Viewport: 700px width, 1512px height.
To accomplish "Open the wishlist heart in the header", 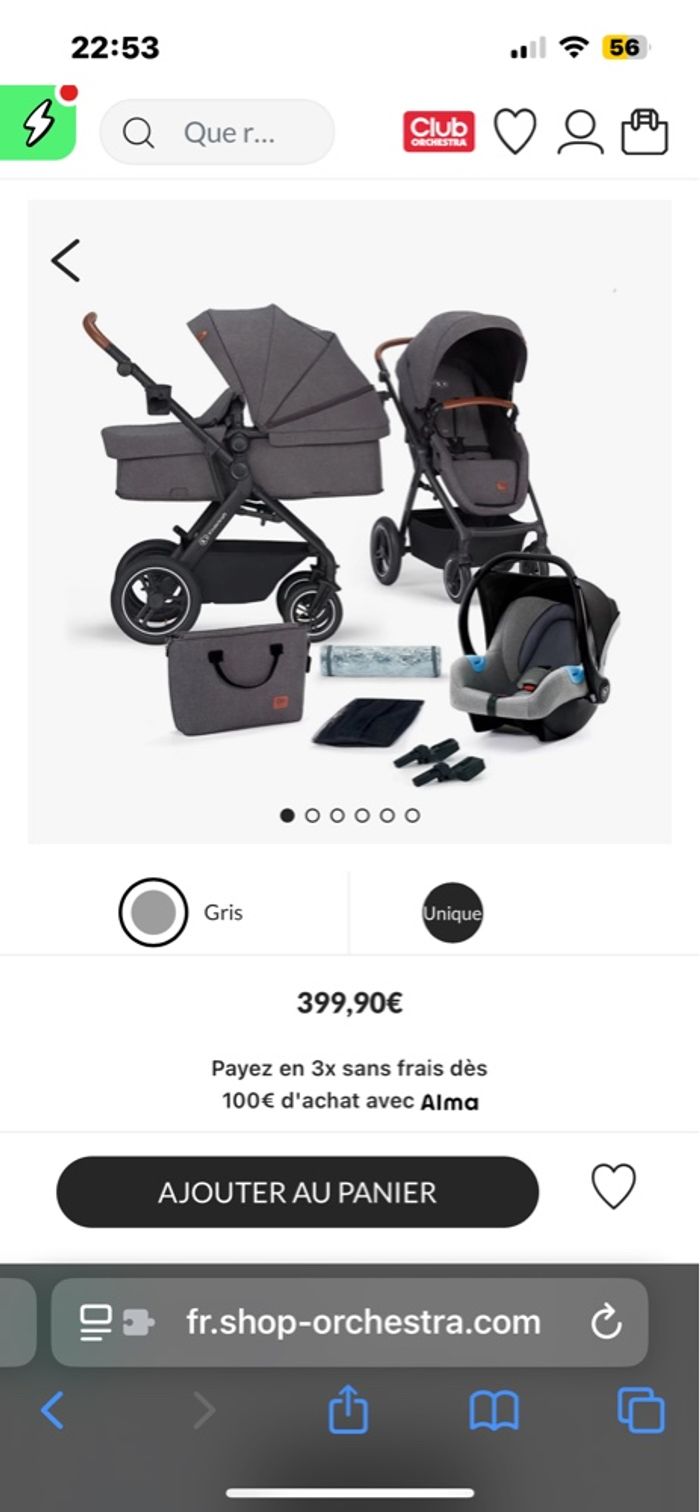I will pyautogui.click(x=515, y=132).
